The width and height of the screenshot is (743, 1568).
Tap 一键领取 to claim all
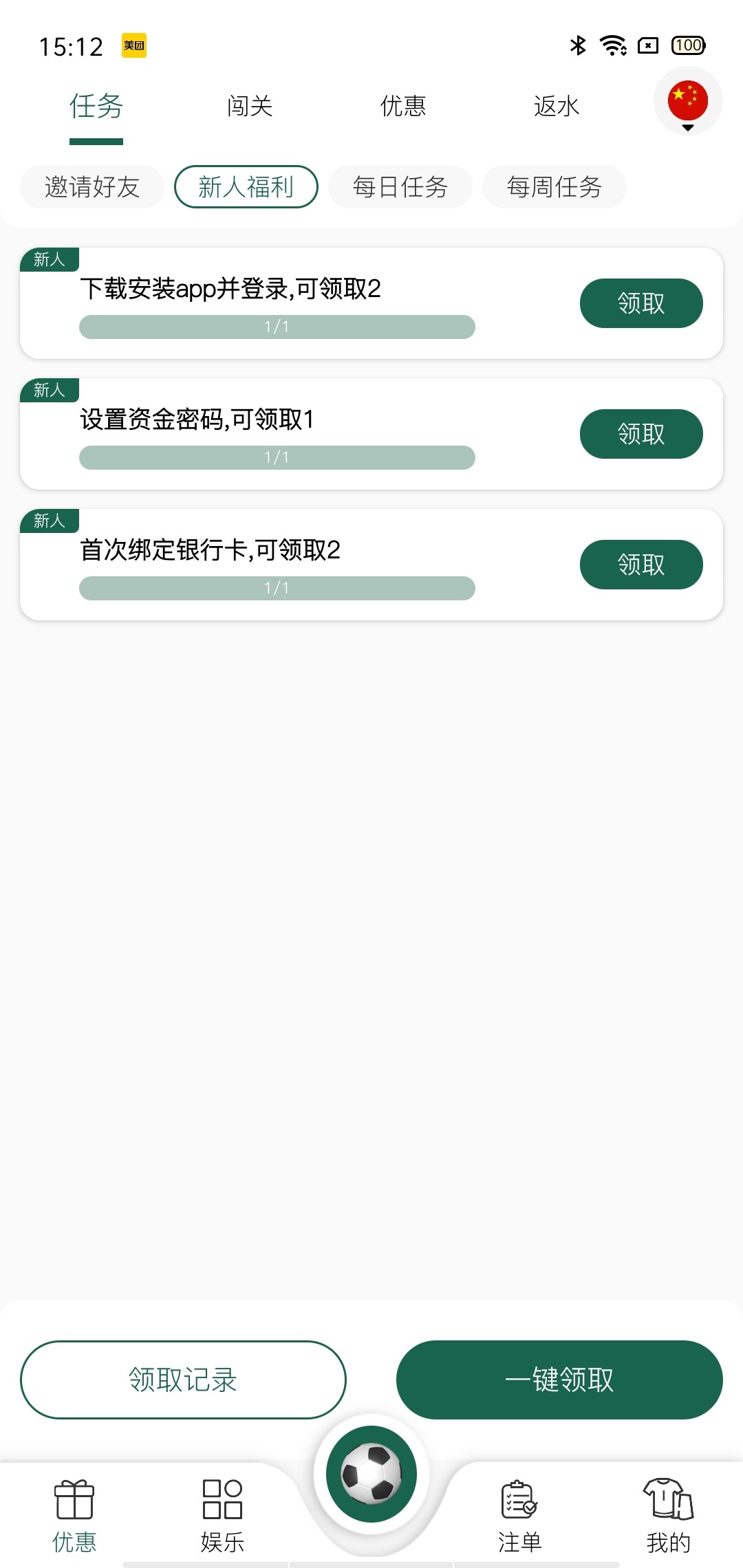click(x=559, y=1380)
